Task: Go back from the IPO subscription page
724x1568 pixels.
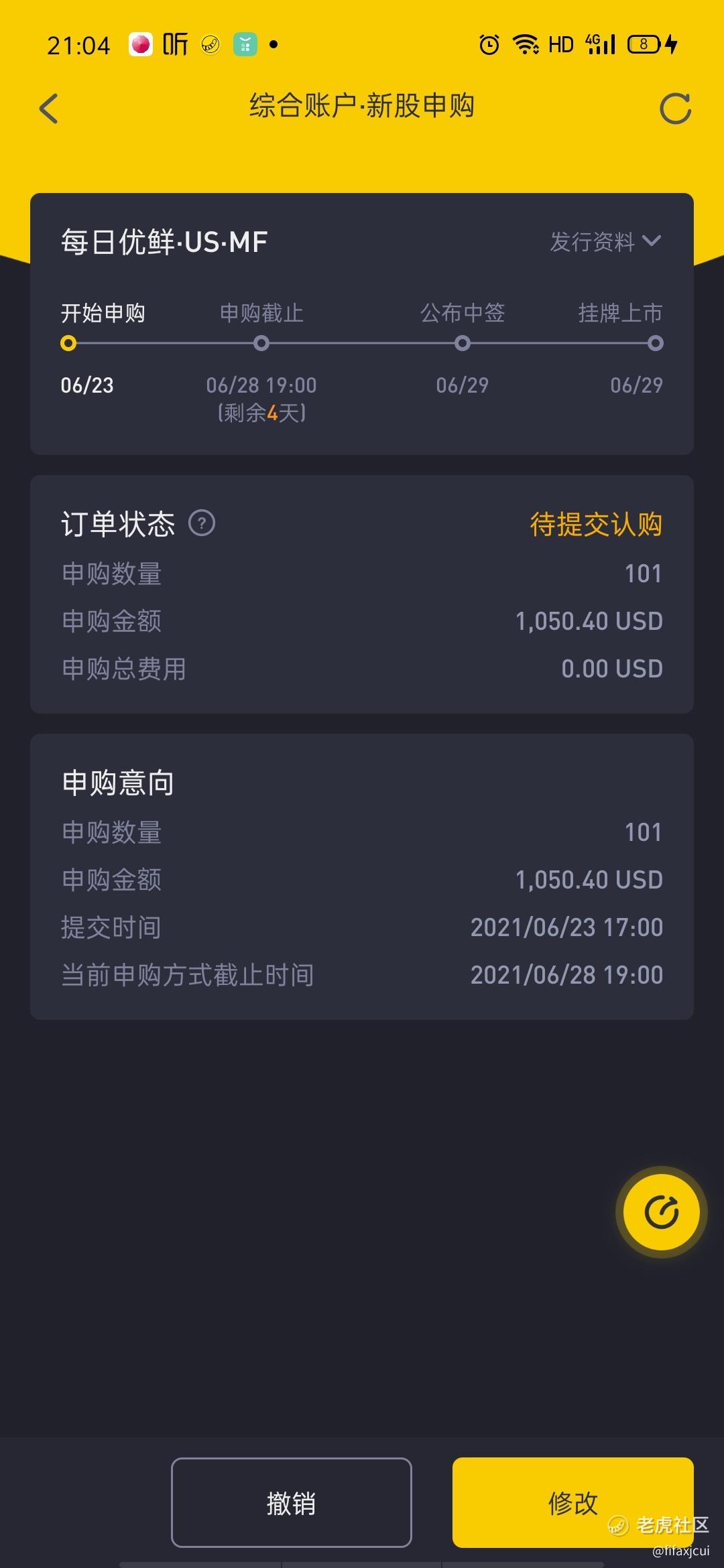Action: pos(49,109)
